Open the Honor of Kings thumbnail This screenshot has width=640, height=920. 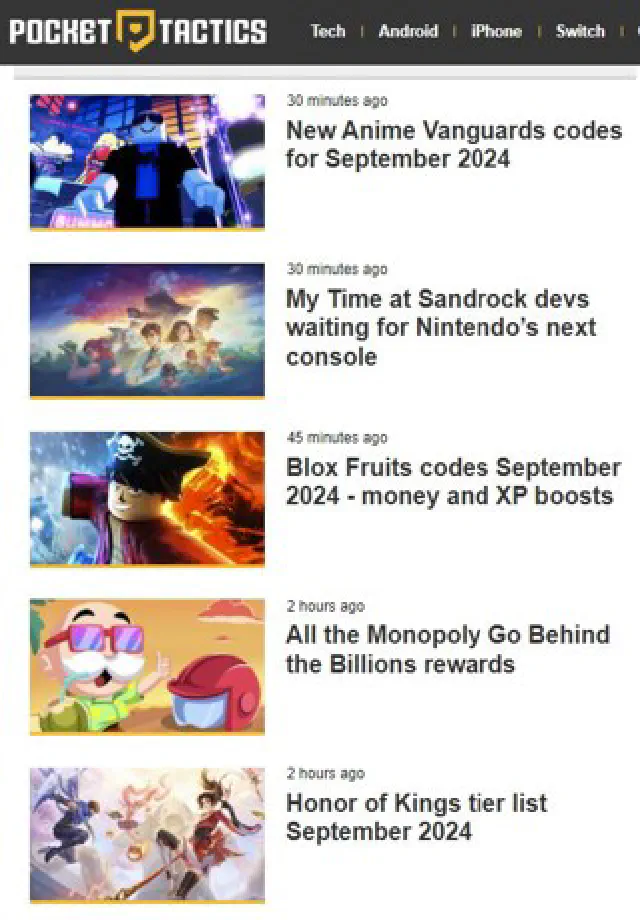point(147,834)
